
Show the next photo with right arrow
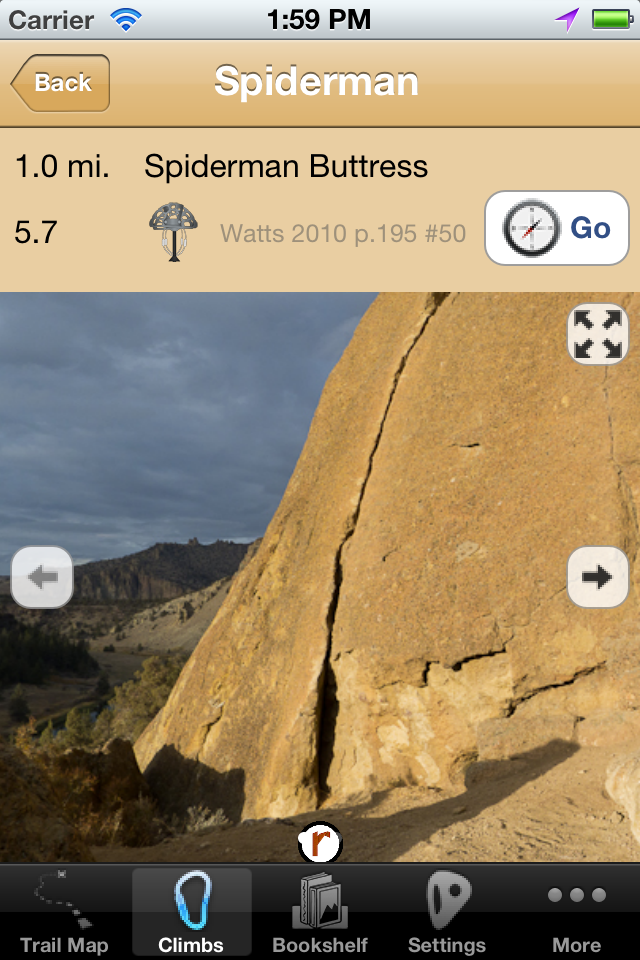[597, 577]
